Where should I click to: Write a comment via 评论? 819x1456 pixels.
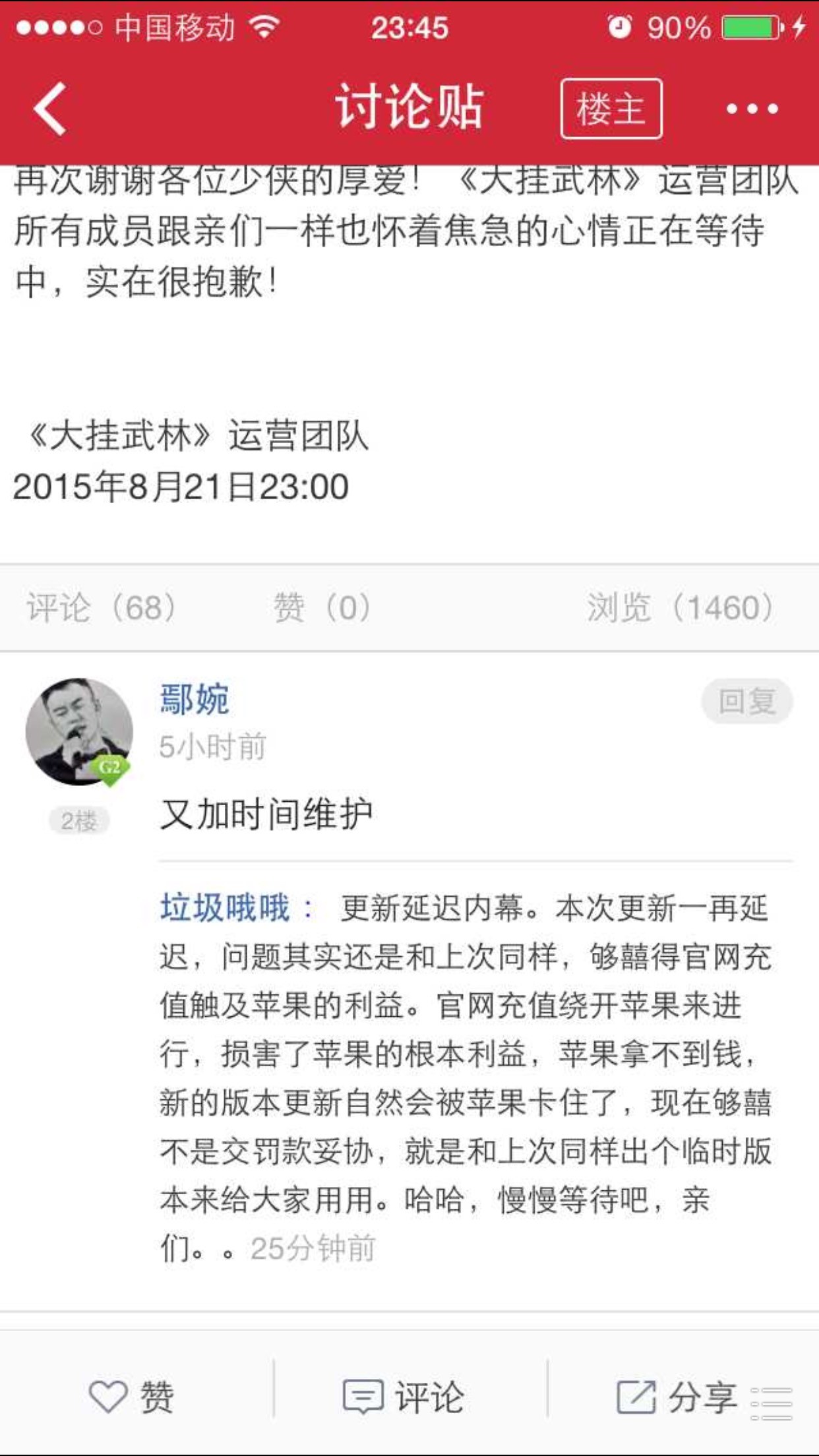(404, 1397)
